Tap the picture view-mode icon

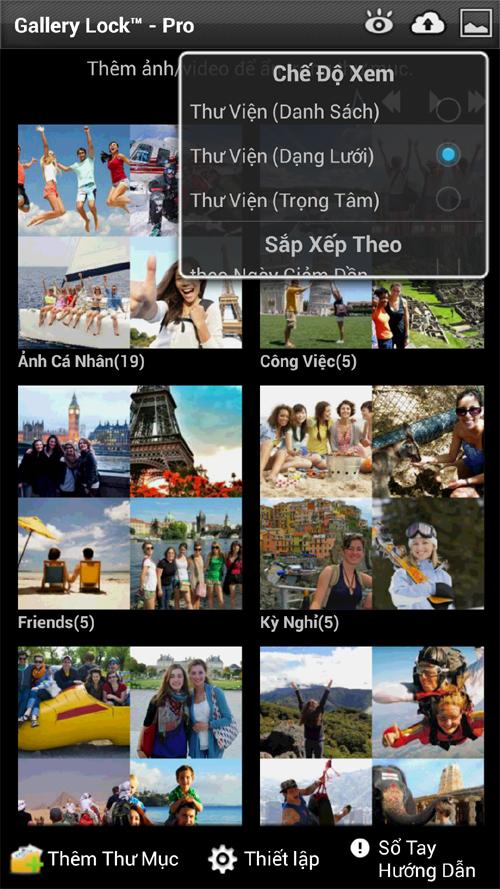(476, 24)
